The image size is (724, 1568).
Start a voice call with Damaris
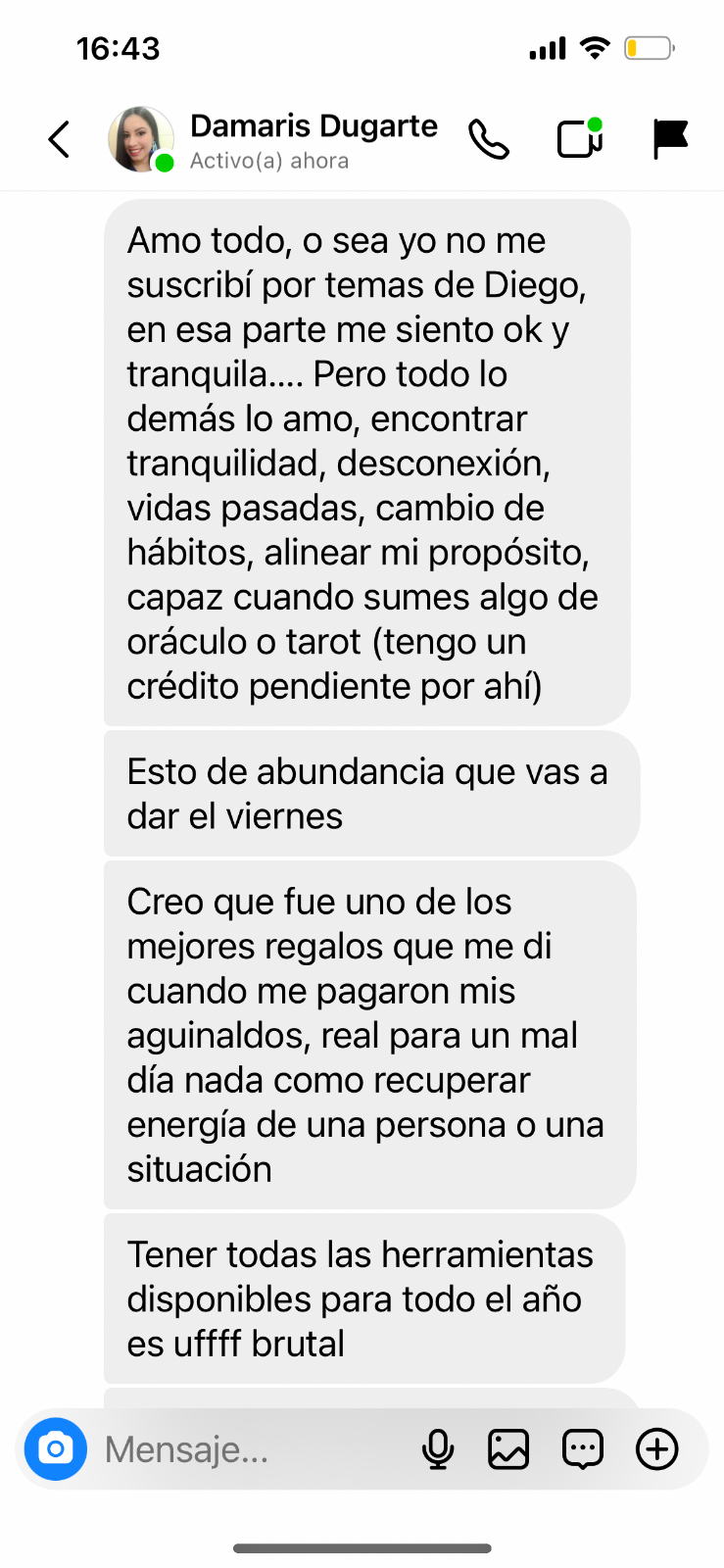coord(488,139)
